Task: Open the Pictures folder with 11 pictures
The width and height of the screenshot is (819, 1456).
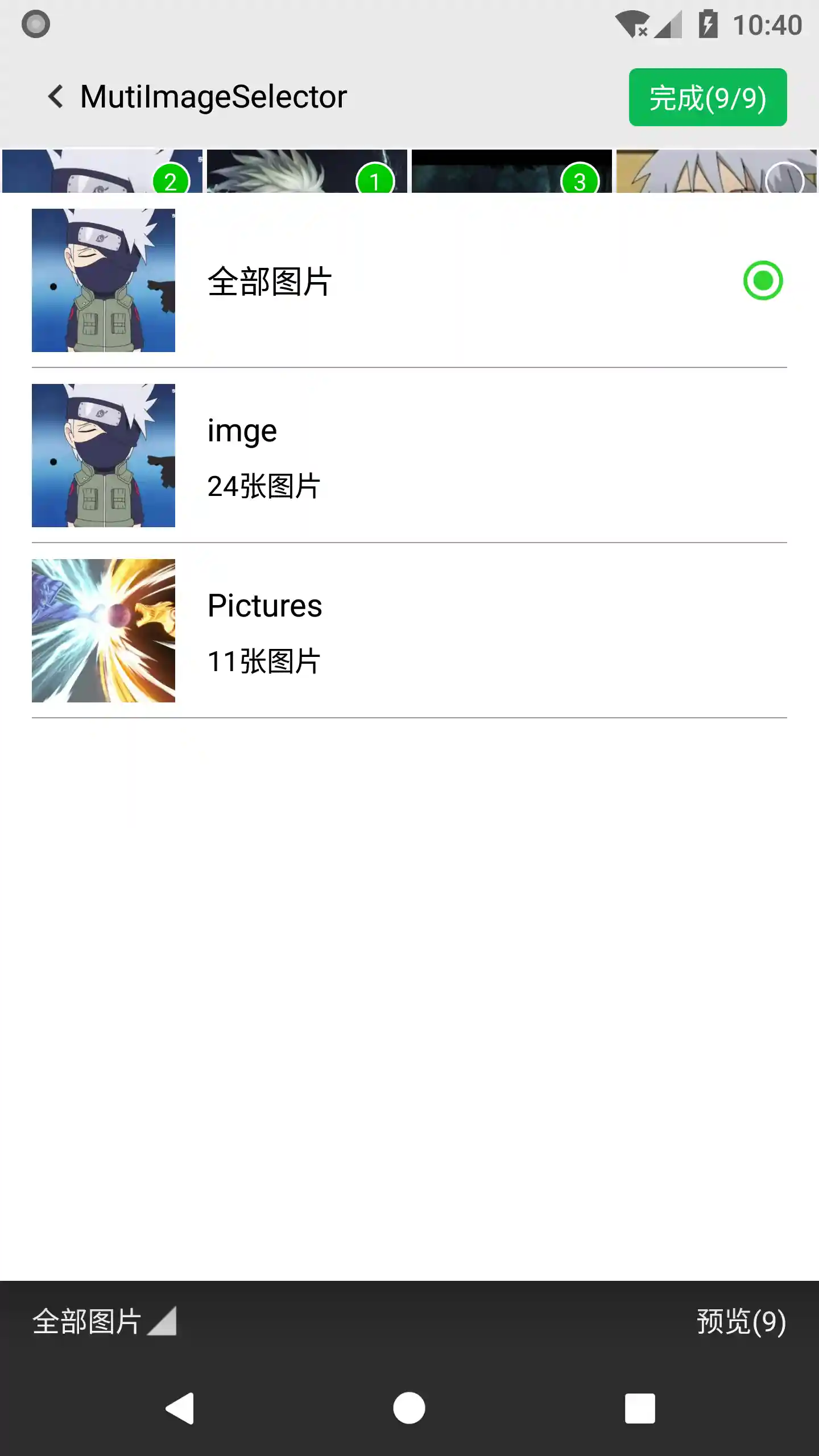Action: pyautogui.click(x=409, y=631)
